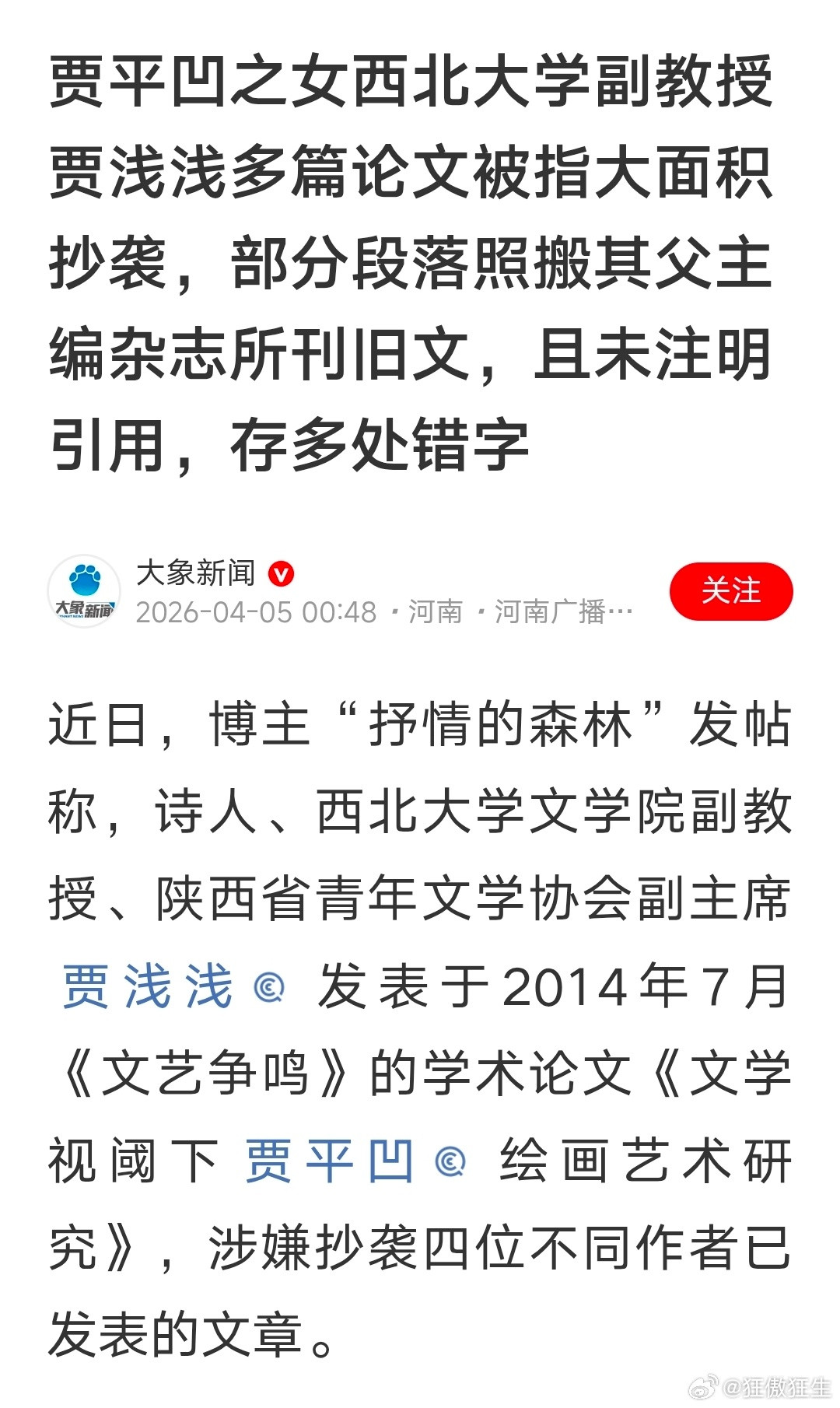Open 贾浅浅's highlighted profile link
This screenshot has height=1408, width=840.
tap(148, 984)
